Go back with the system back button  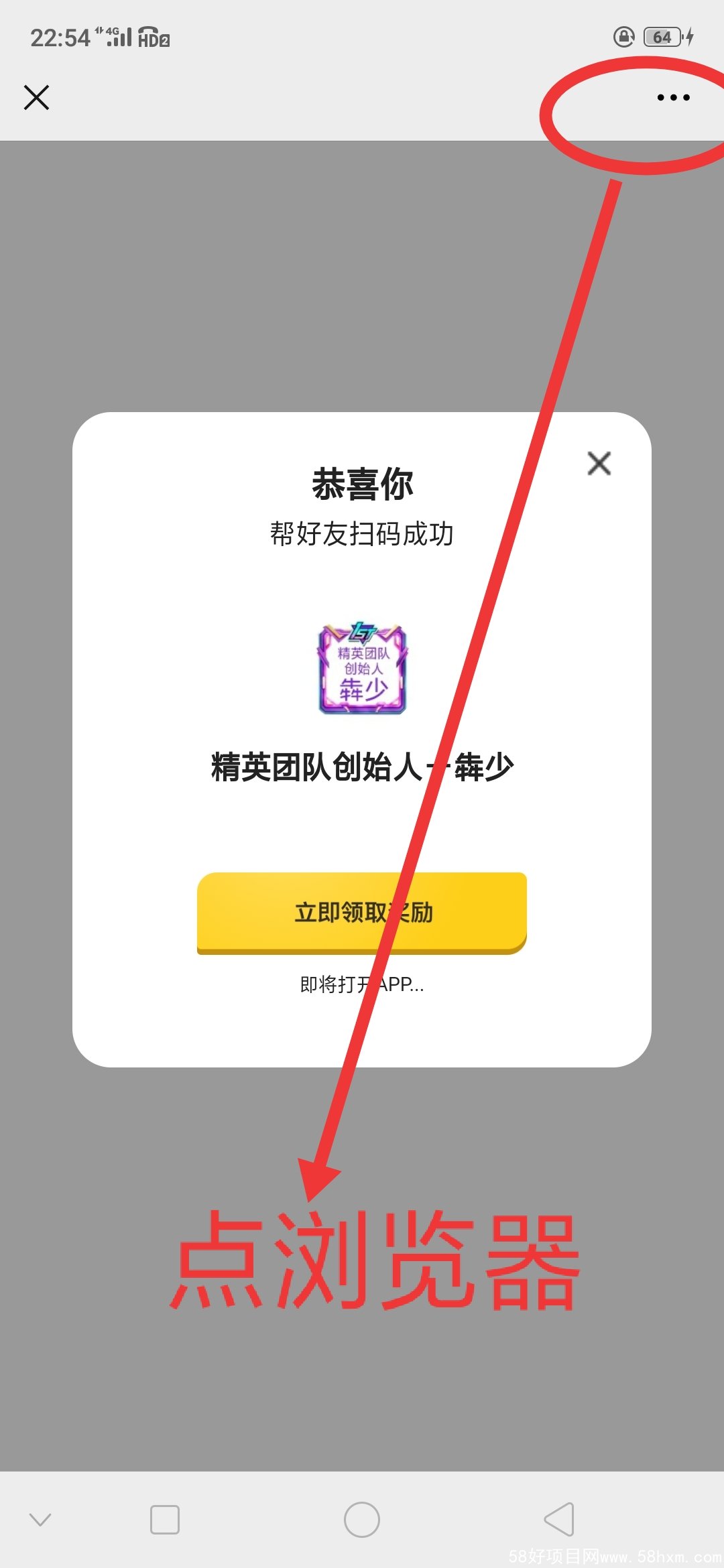(x=559, y=1519)
